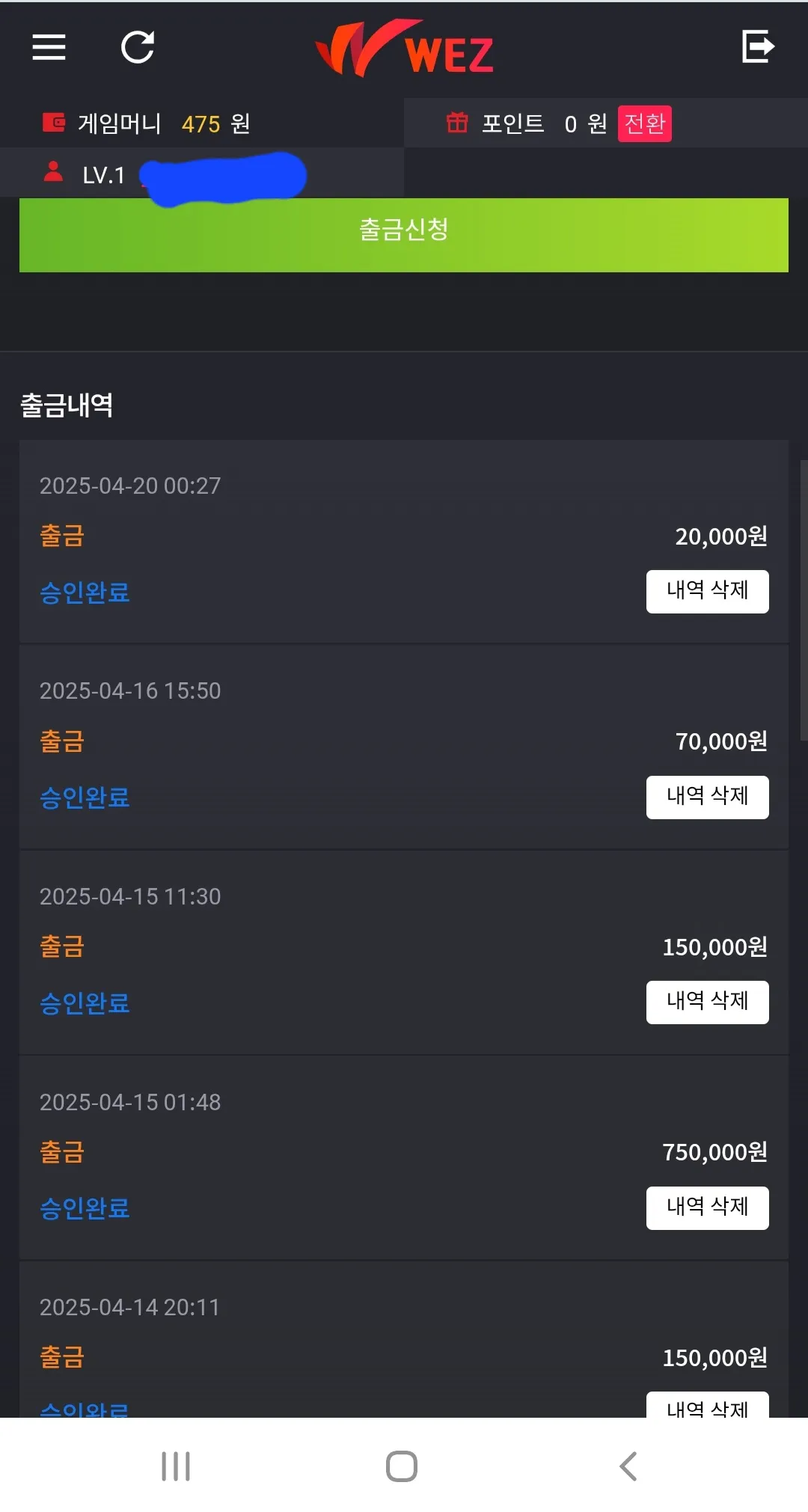Tap the refresh icon
The image size is (808, 1512).
pyautogui.click(x=138, y=47)
